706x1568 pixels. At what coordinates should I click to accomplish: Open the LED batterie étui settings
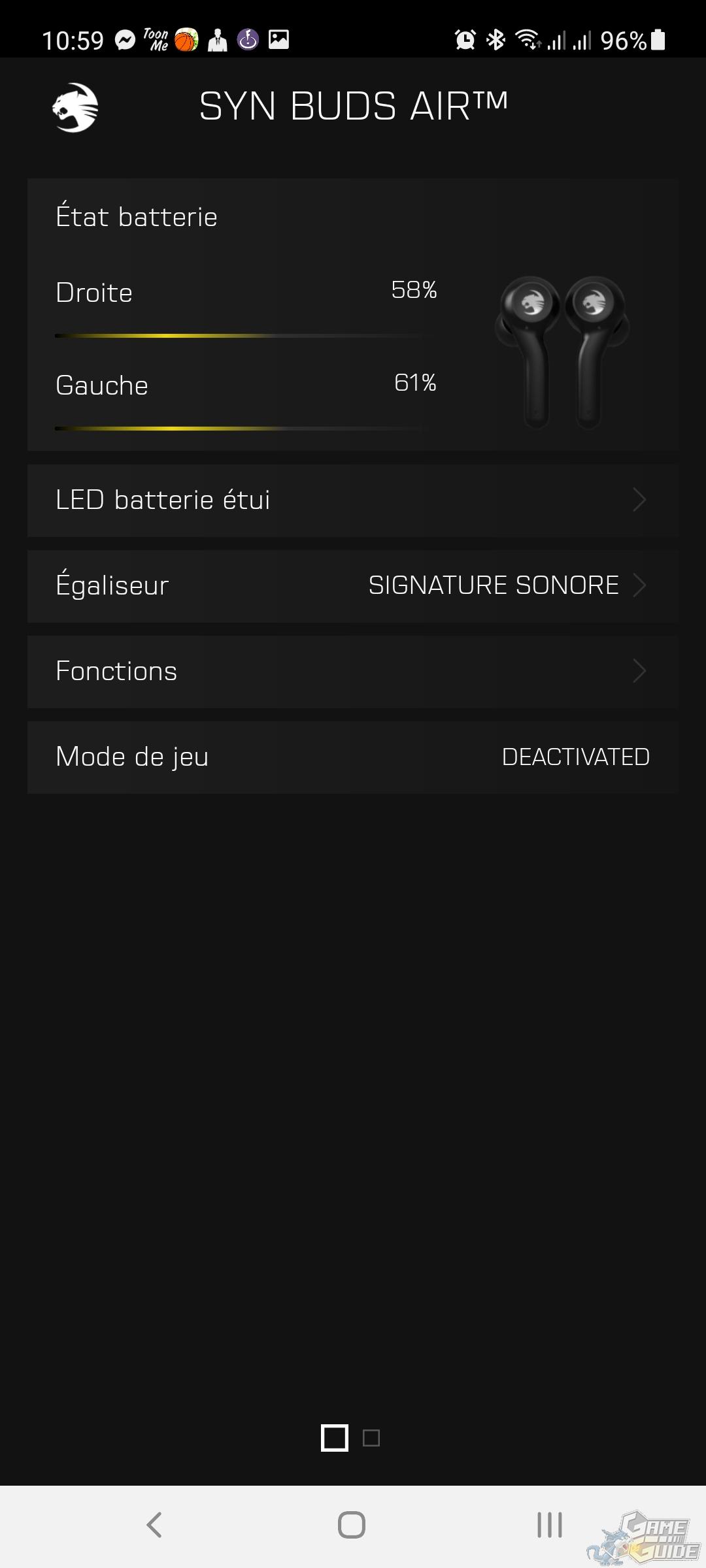[x=352, y=500]
